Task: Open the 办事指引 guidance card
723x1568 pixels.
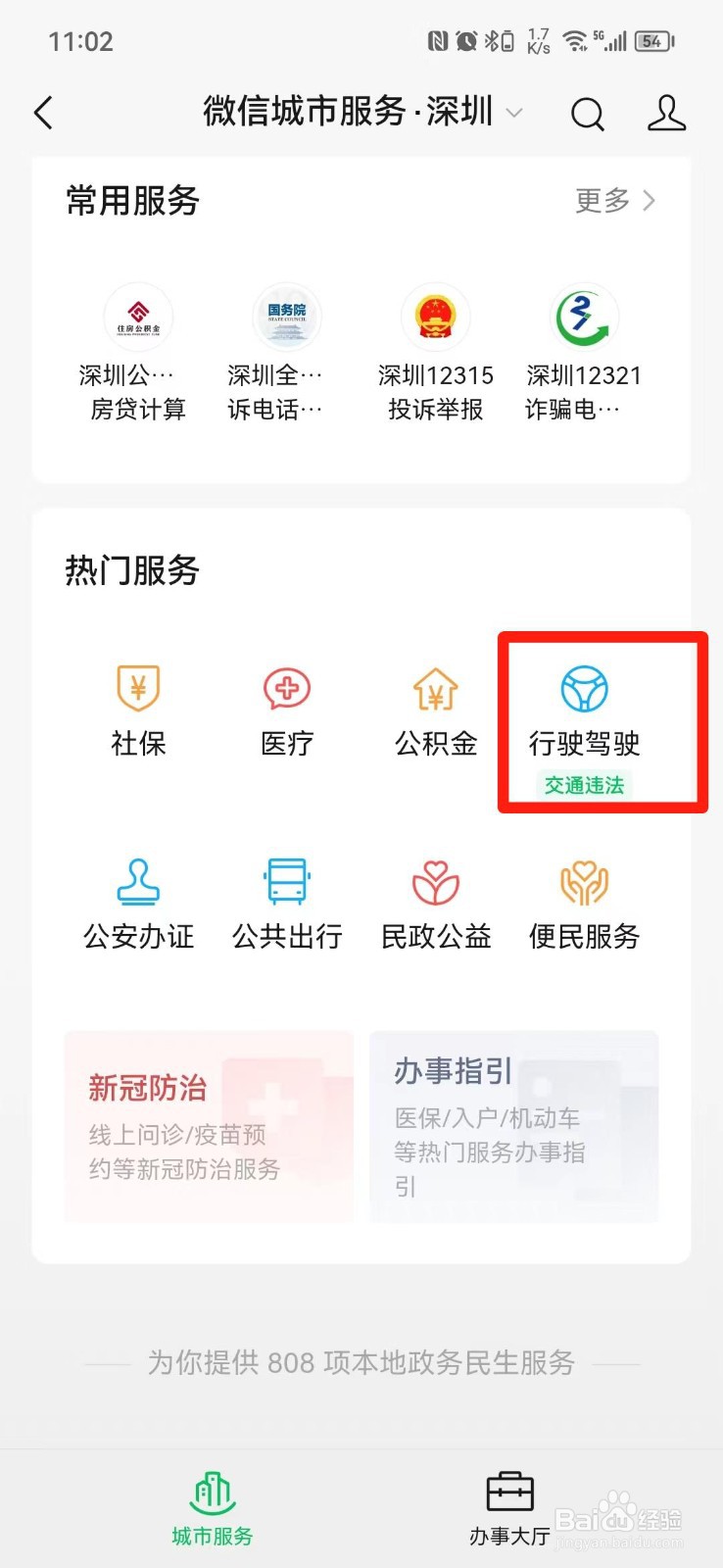Action: tap(512, 1127)
